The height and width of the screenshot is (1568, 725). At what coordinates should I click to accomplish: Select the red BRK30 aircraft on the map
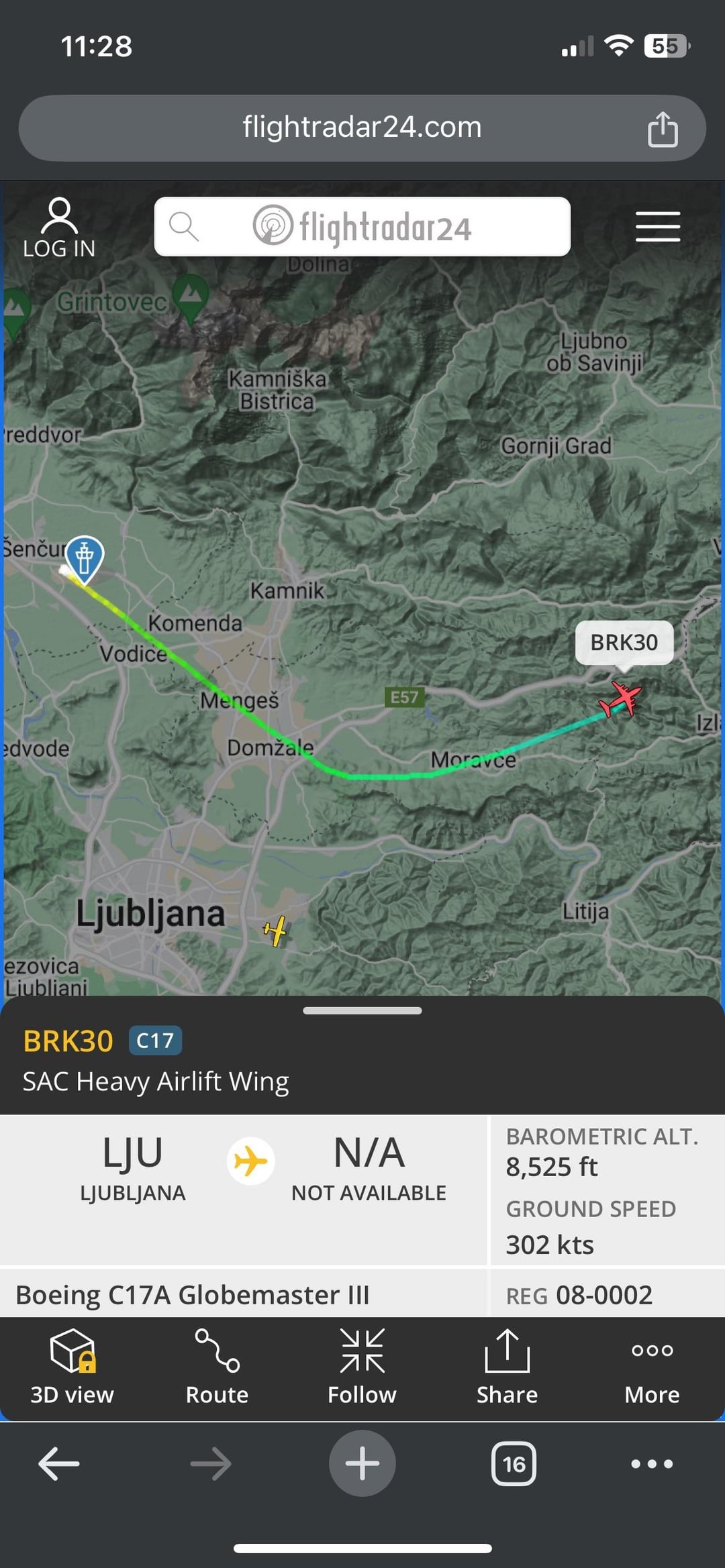620,699
